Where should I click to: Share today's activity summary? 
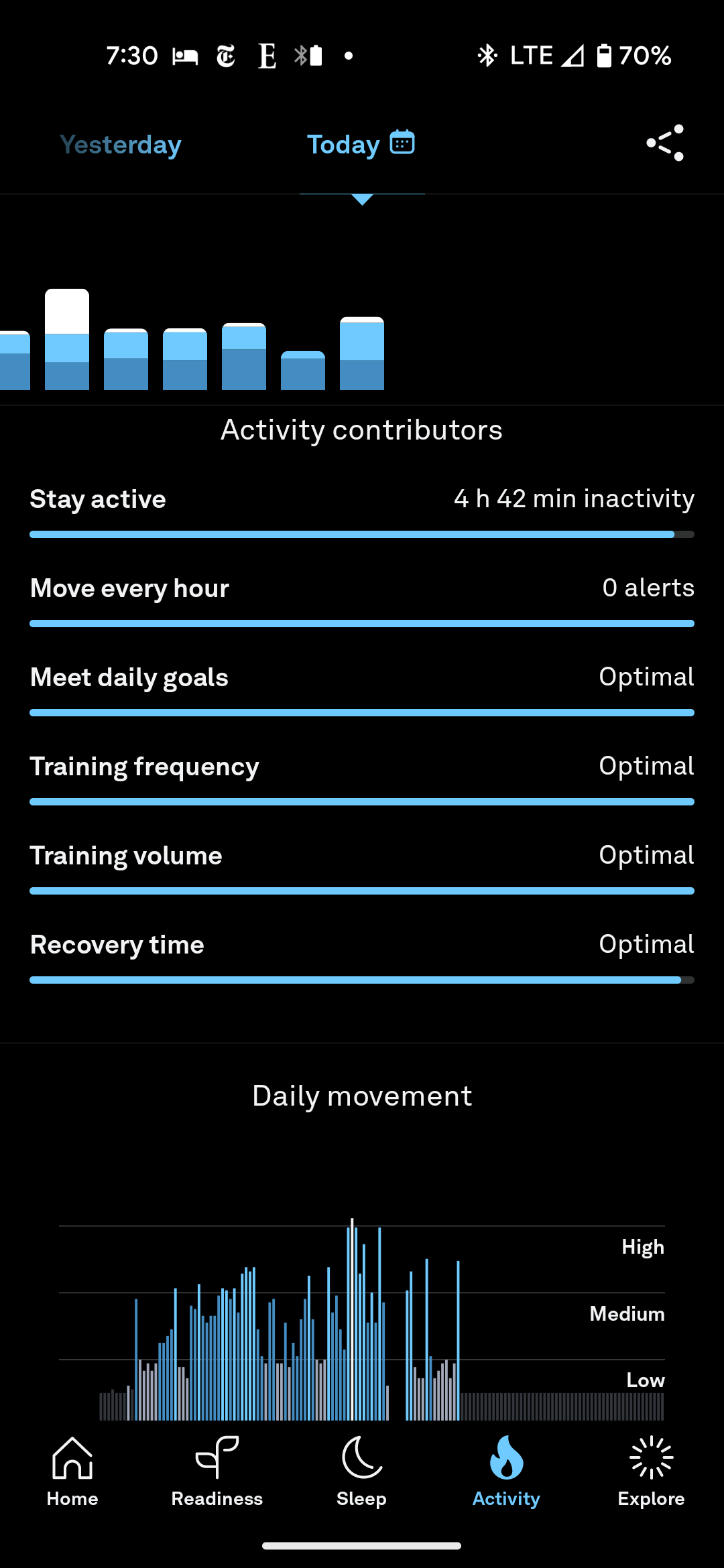664,143
